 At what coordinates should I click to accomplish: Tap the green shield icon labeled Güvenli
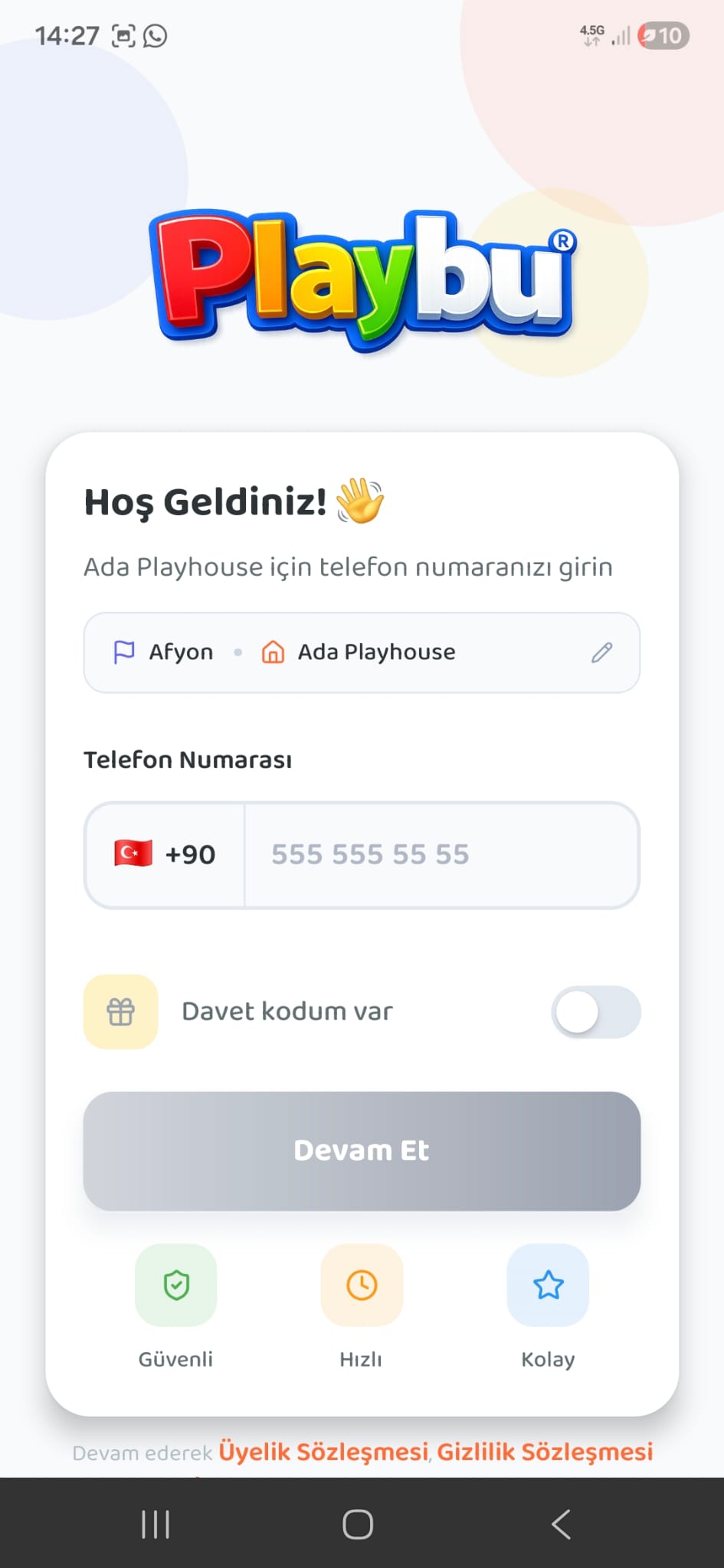tap(175, 1285)
